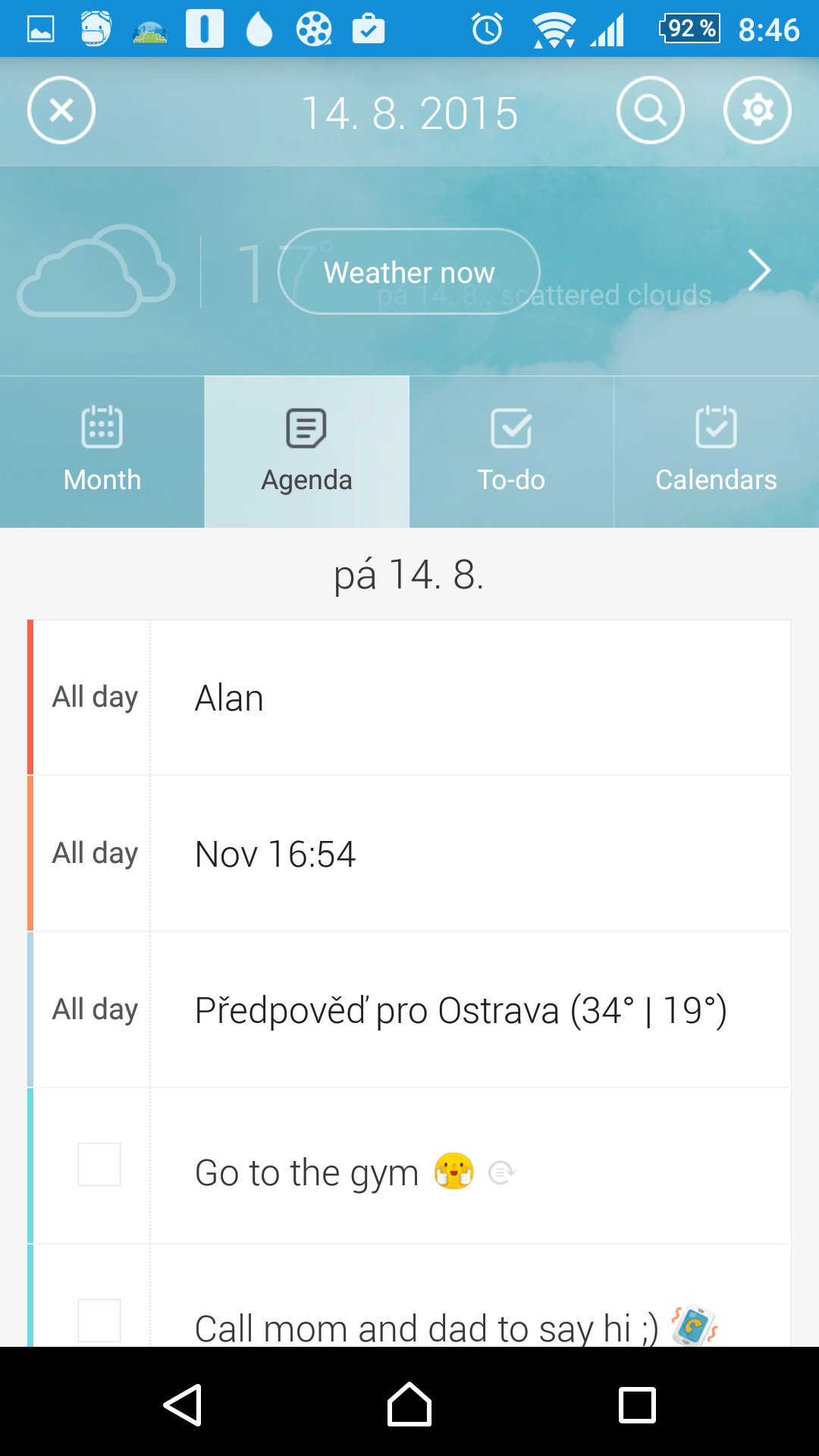819x1456 pixels.
Task: Close the calendar view with the X icon
Action: (61, 111)
